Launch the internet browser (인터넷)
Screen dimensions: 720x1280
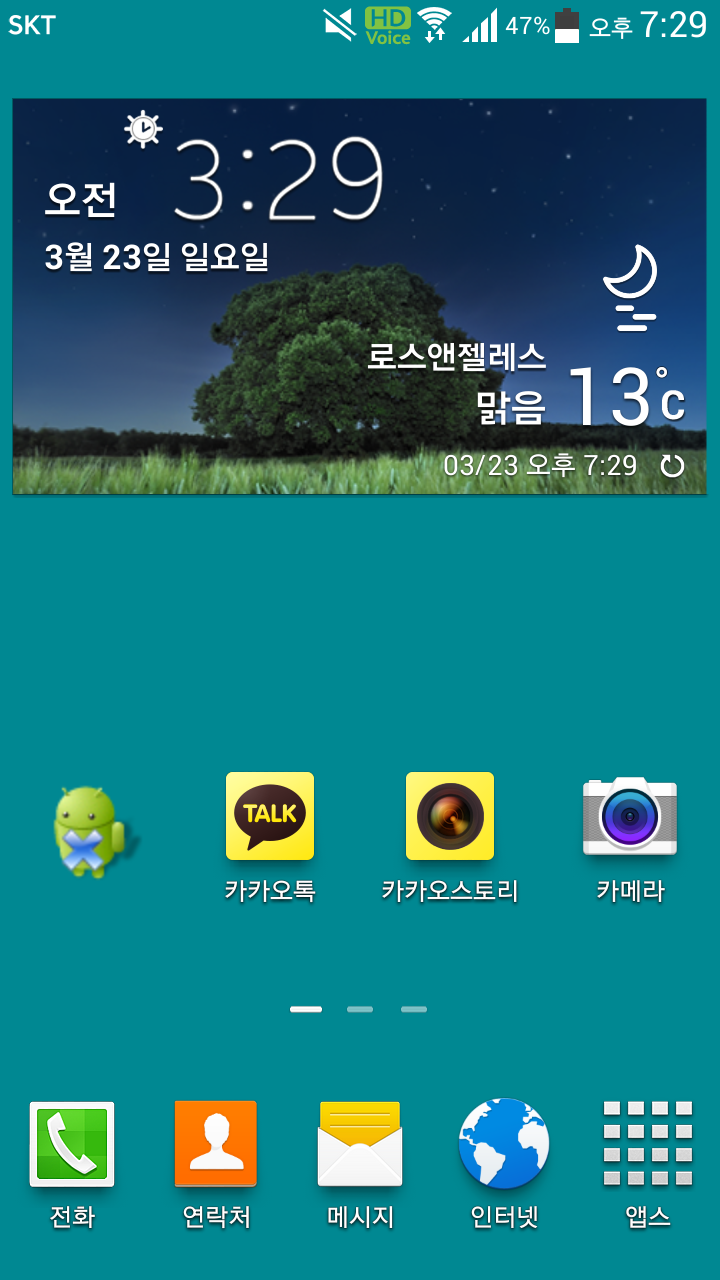(x=504, y=1145)
